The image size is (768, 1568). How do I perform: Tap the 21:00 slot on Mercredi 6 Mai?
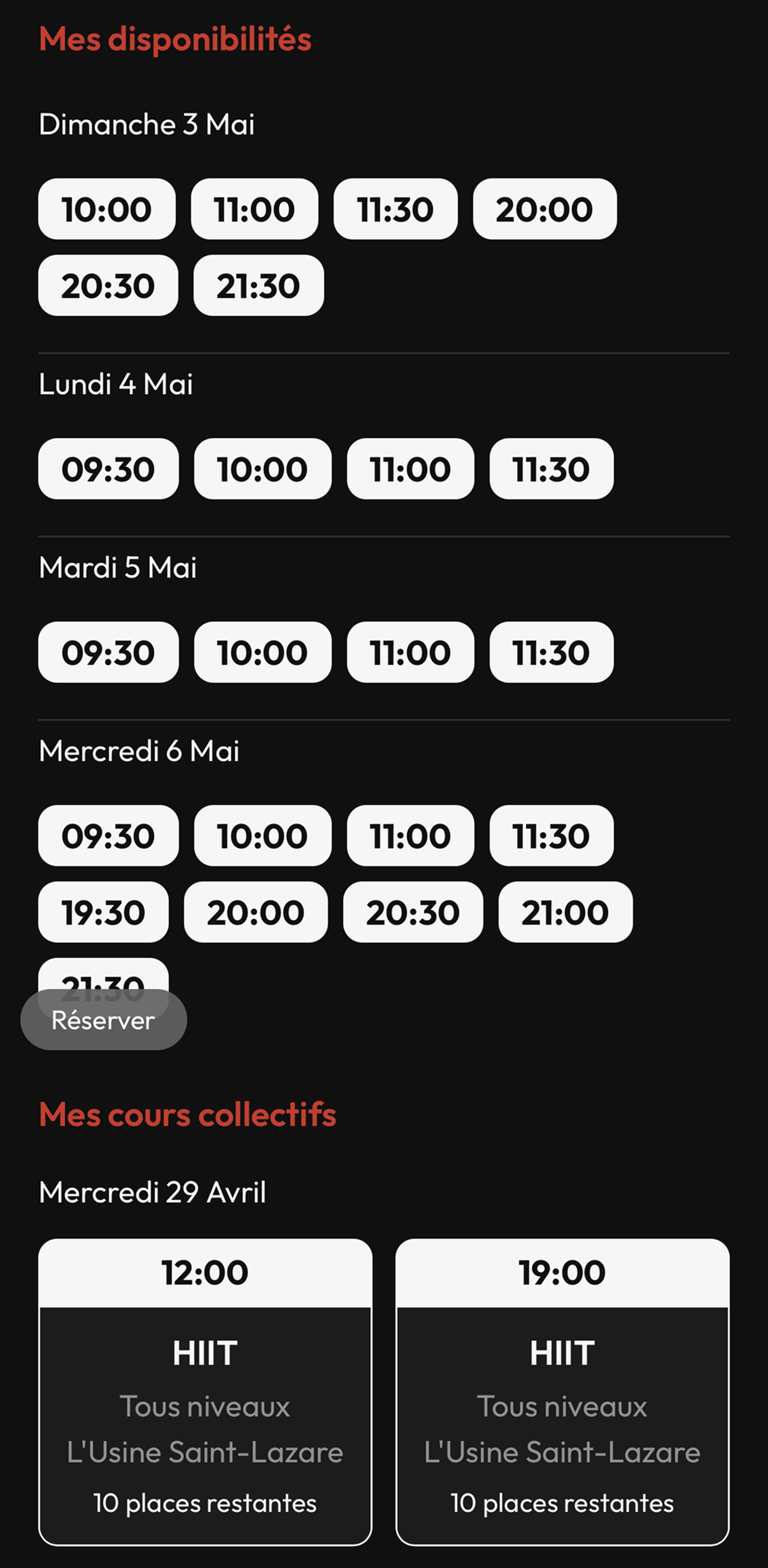(x=565, y=912)
